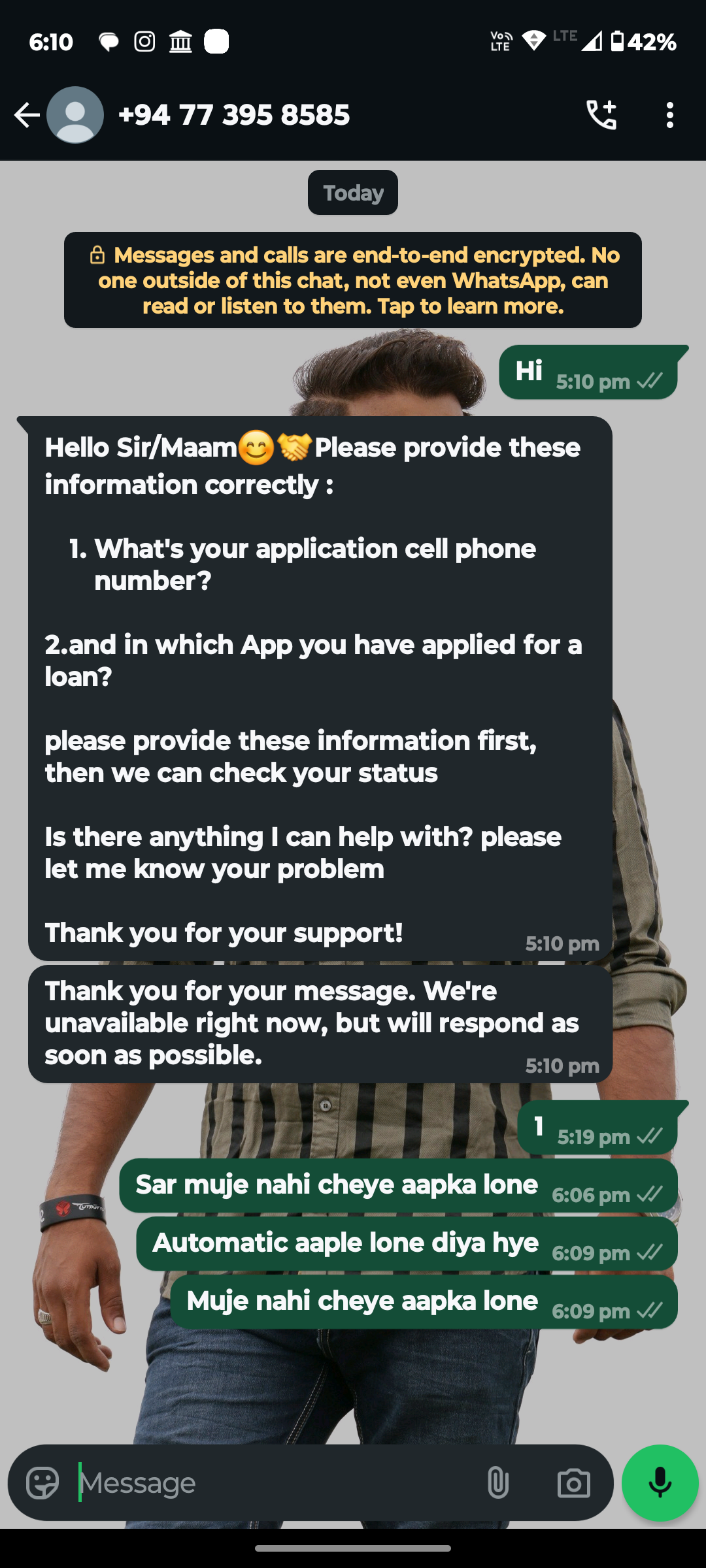The image size is (706, 1568).
Task: Open the contact's profile picture
Action: point(75,115)
